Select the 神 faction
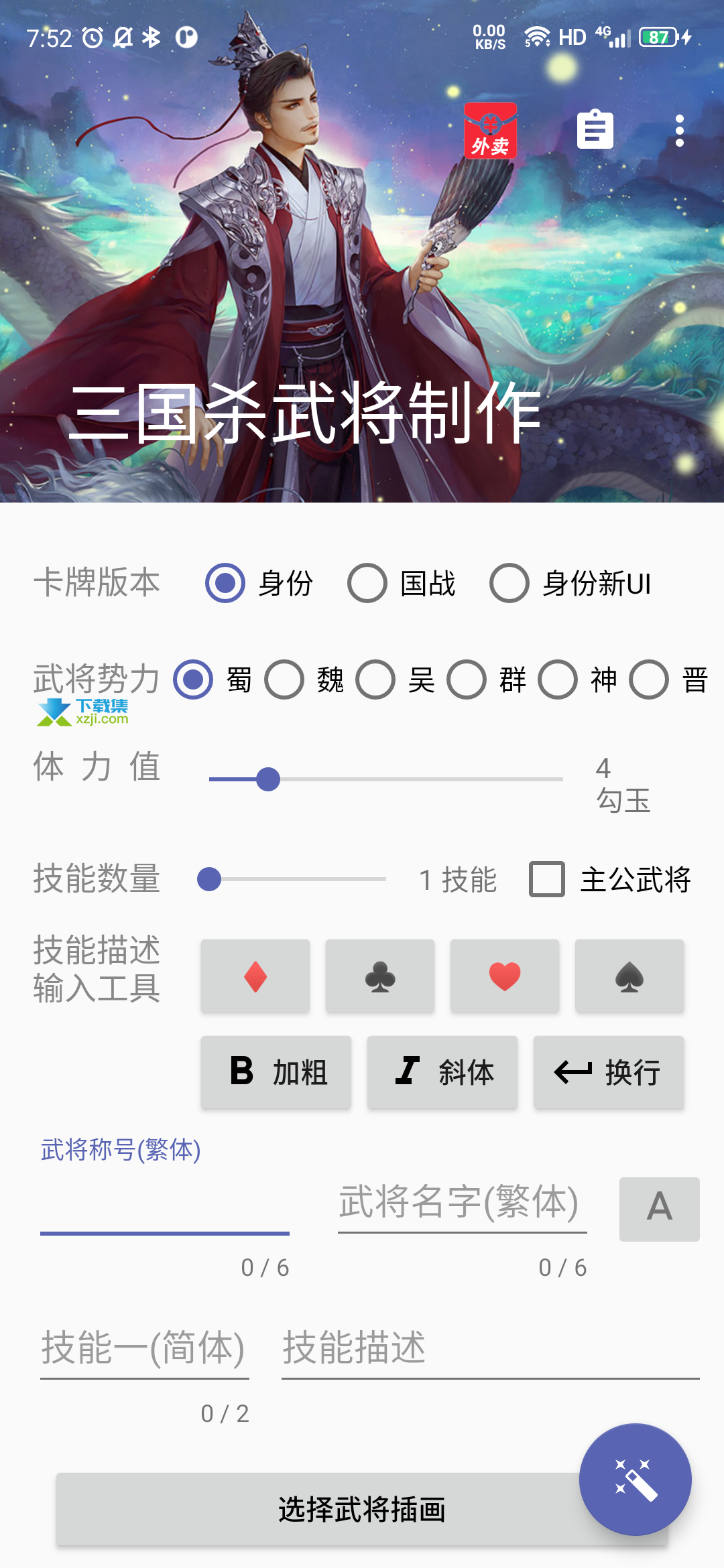This screenshot has width=724, height=1568. pyautogui.click(x=578, y=680)
